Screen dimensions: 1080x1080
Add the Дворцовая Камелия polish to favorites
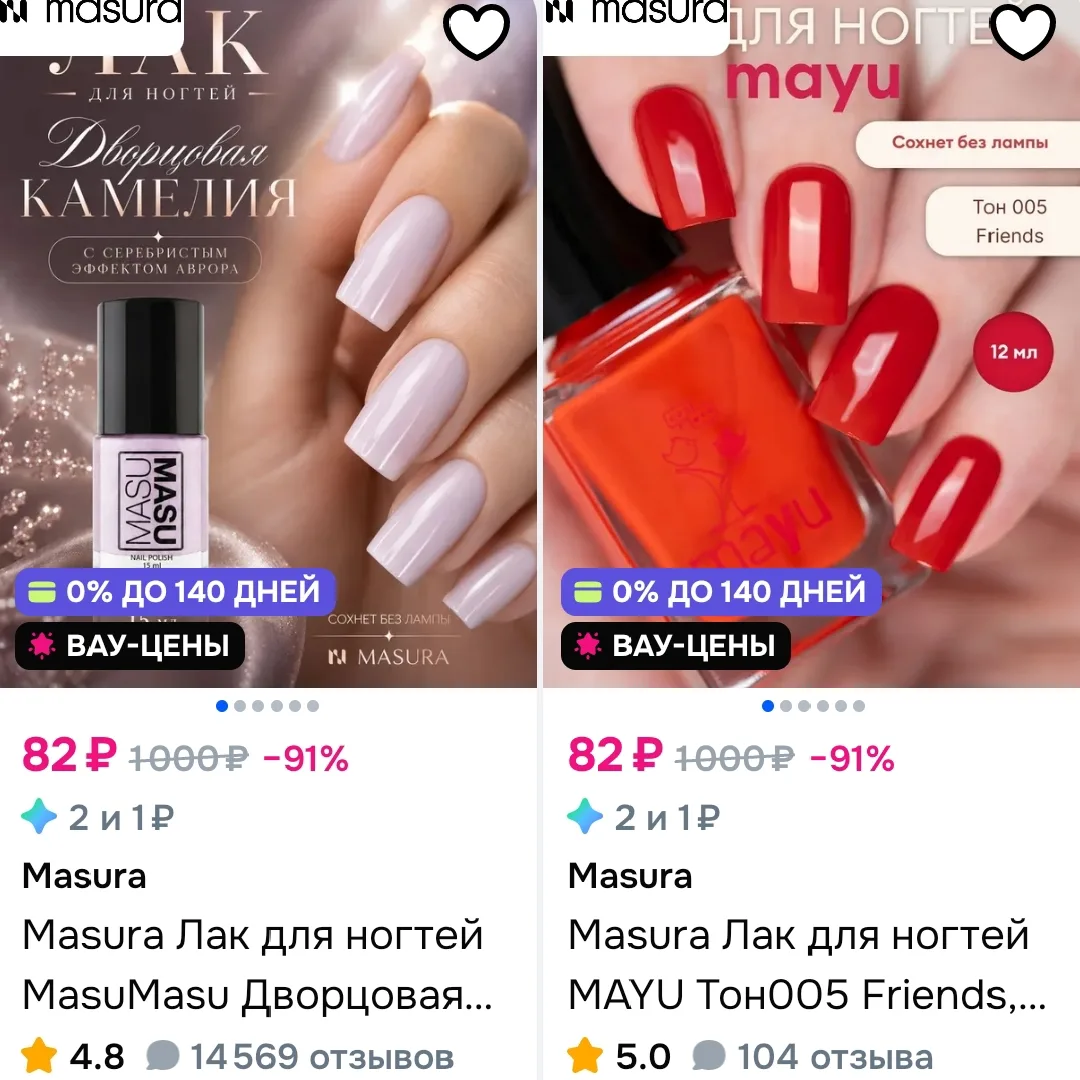click(476, 28)
